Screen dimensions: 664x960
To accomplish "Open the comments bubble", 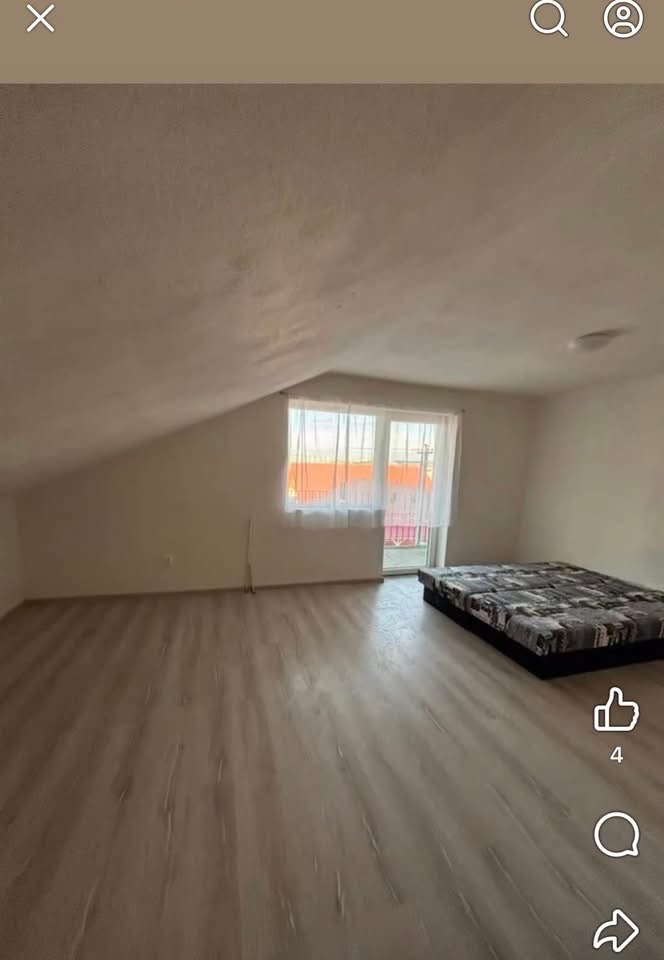I will coord(616,834).
